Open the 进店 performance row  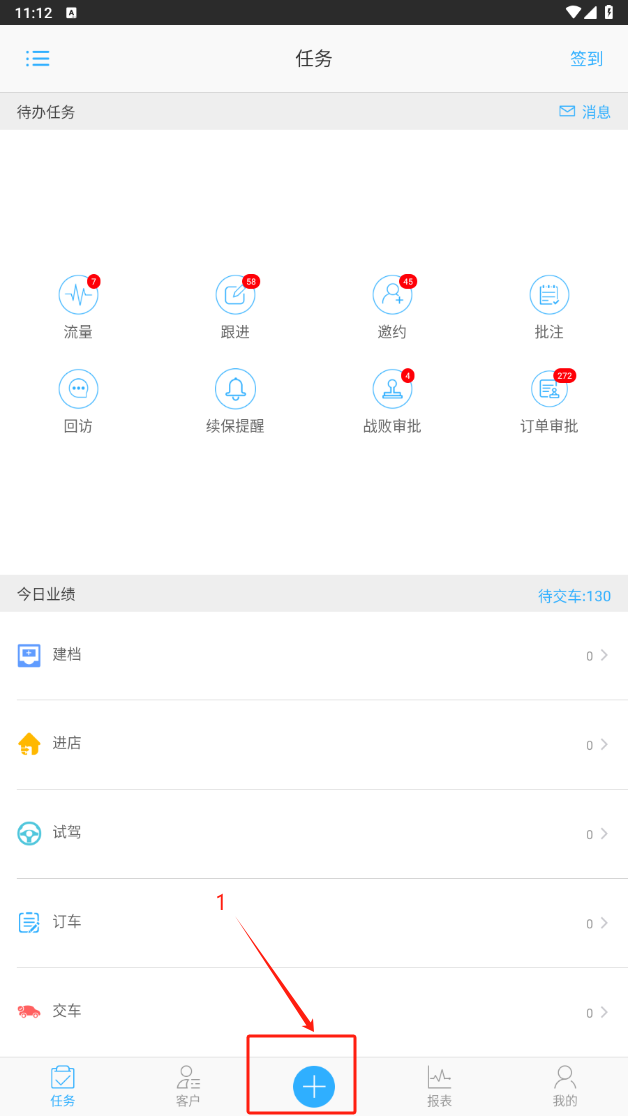314,744
